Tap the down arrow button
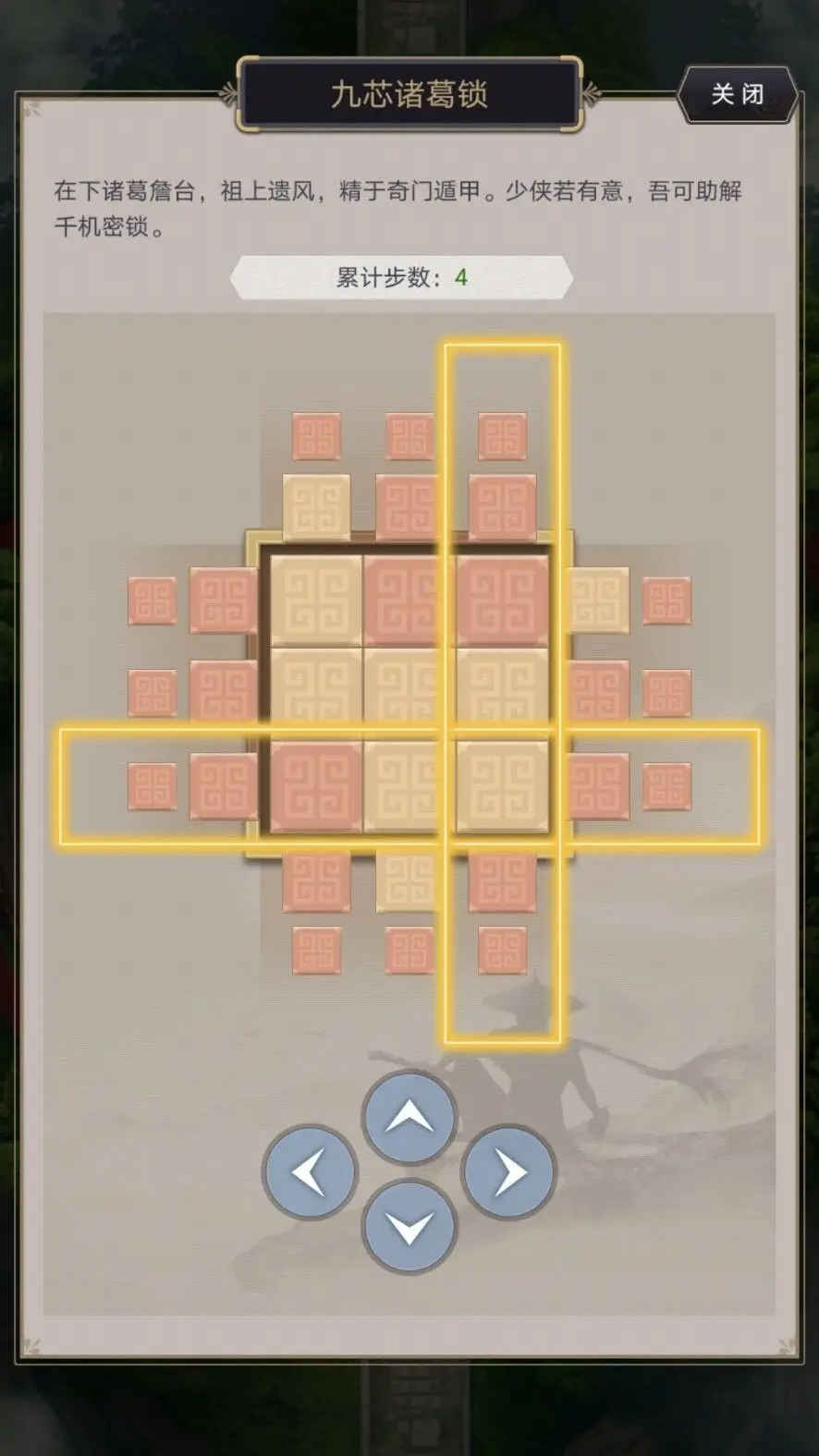 click(409, 1227)
